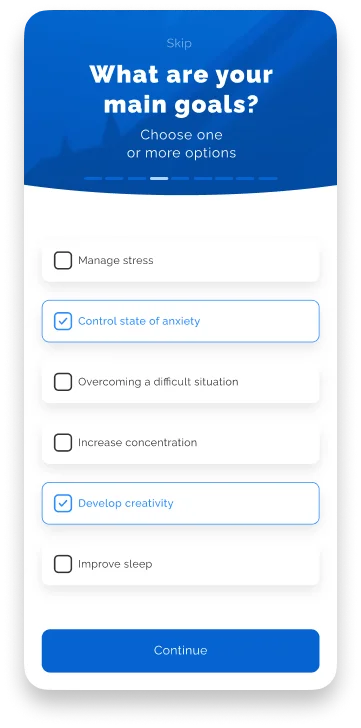The width and height of the screenshot is (361, 728).
Task: Skip the goals question
Action: (179, 44)
